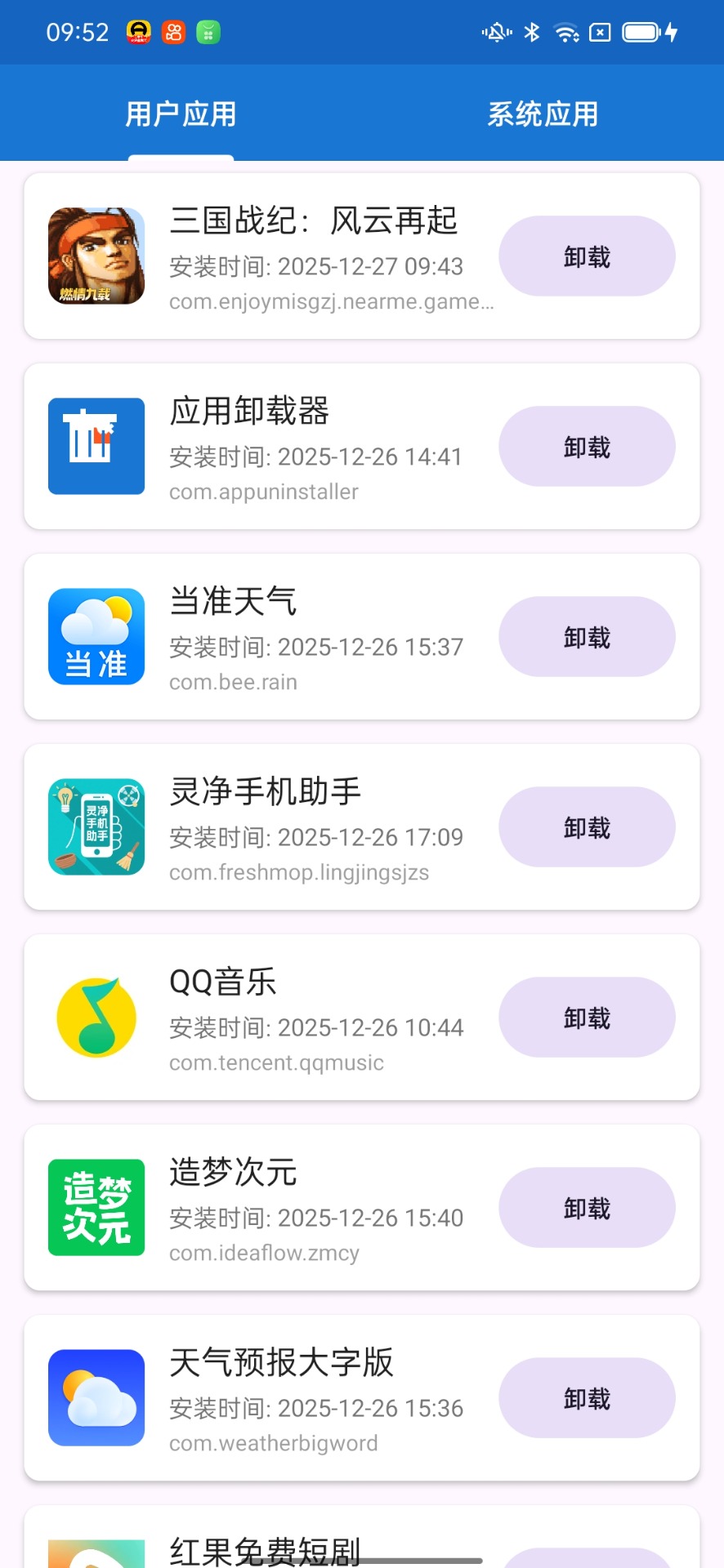Tap 卸载 to uninstall QQ音乐
The width and height of the screenshot is (724, 1568).
(586, 1018)
